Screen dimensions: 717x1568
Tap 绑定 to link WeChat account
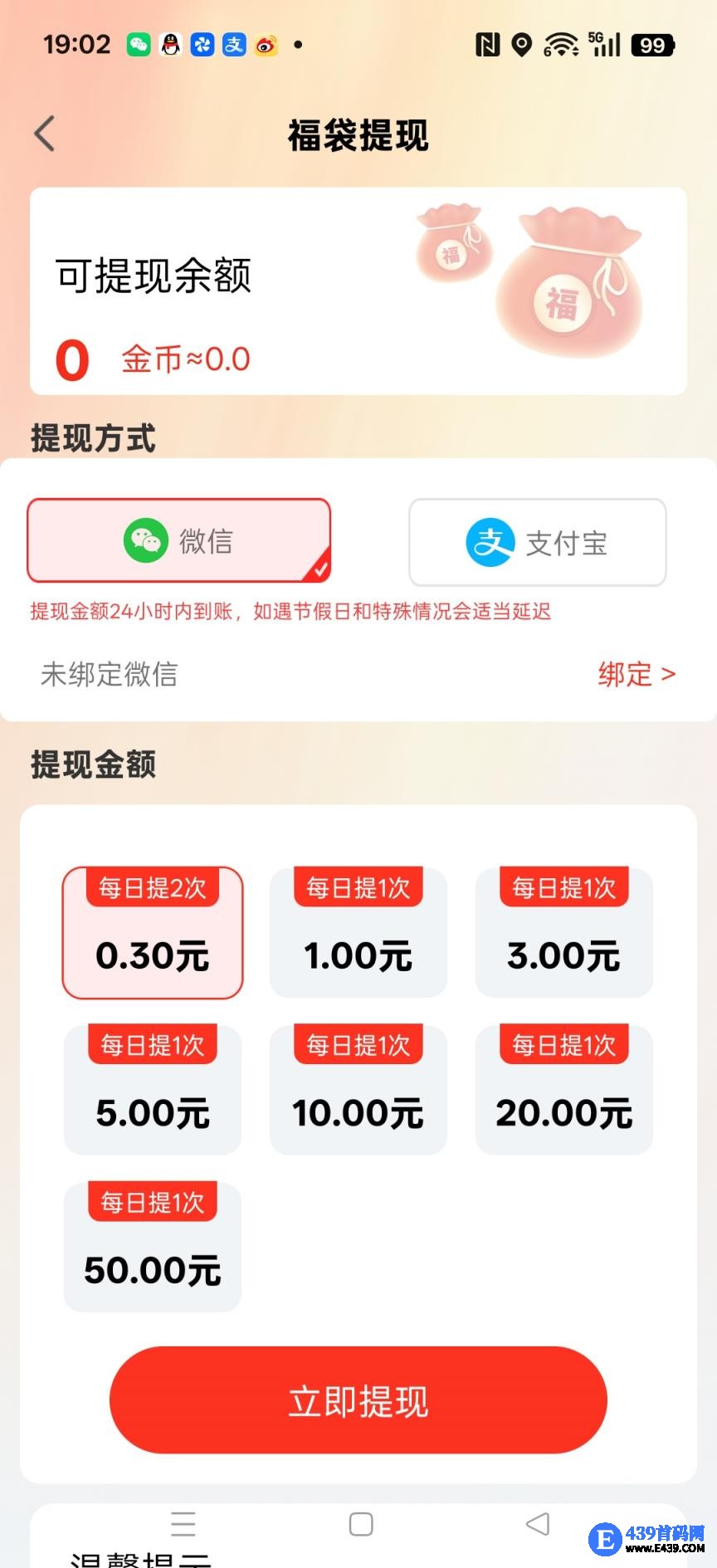[x=636, y=674]
